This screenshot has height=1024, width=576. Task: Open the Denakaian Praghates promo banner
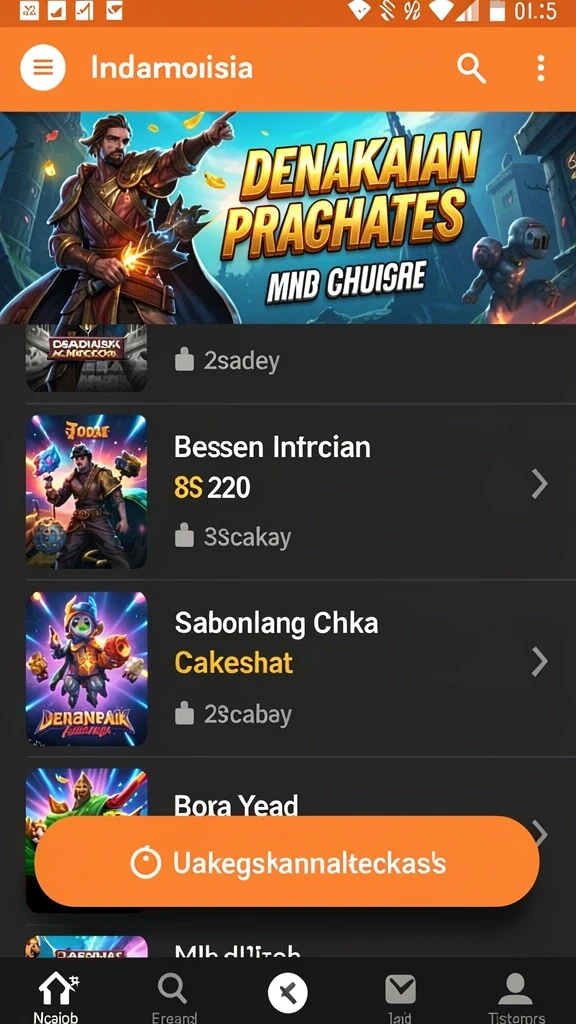tap(288, 217)
